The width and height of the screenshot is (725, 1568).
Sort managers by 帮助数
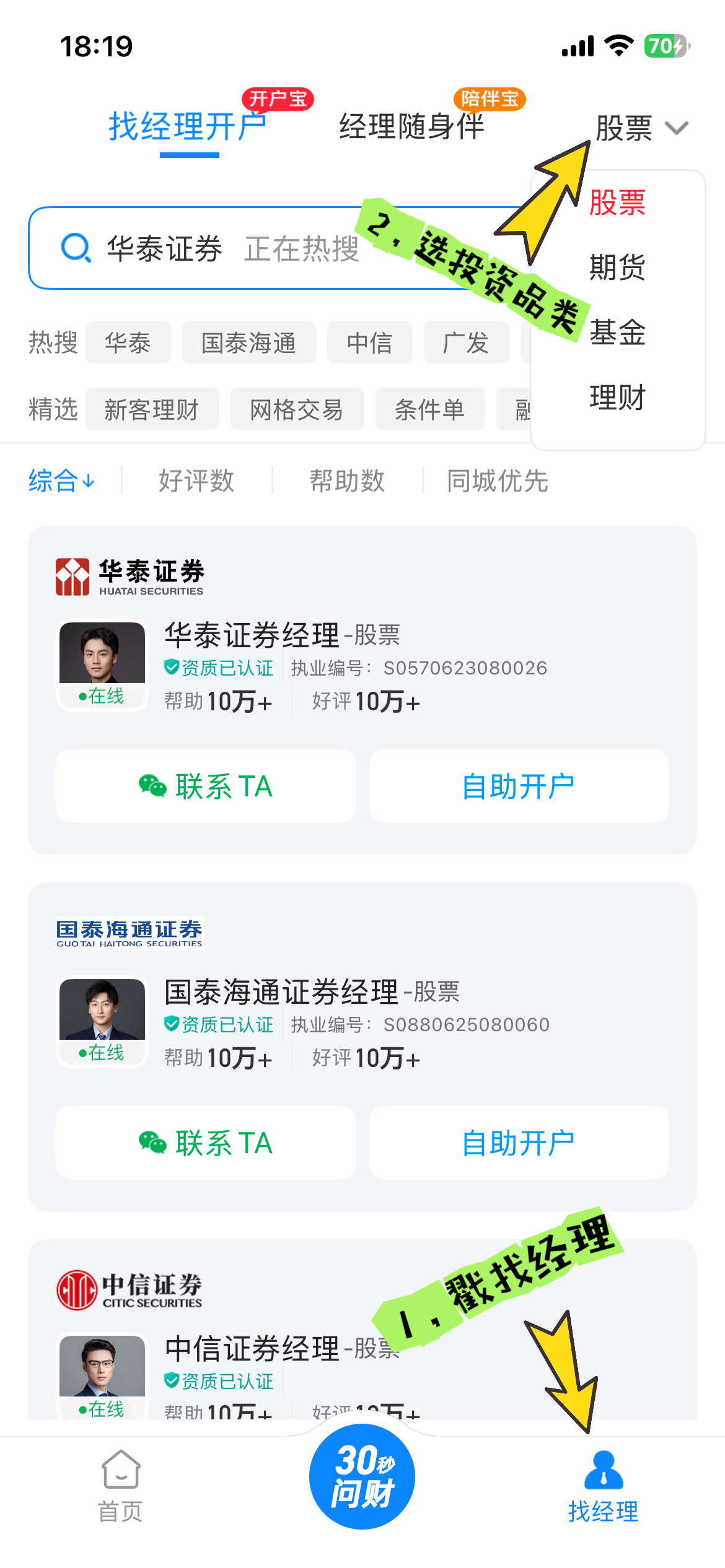tap(347, 481)
